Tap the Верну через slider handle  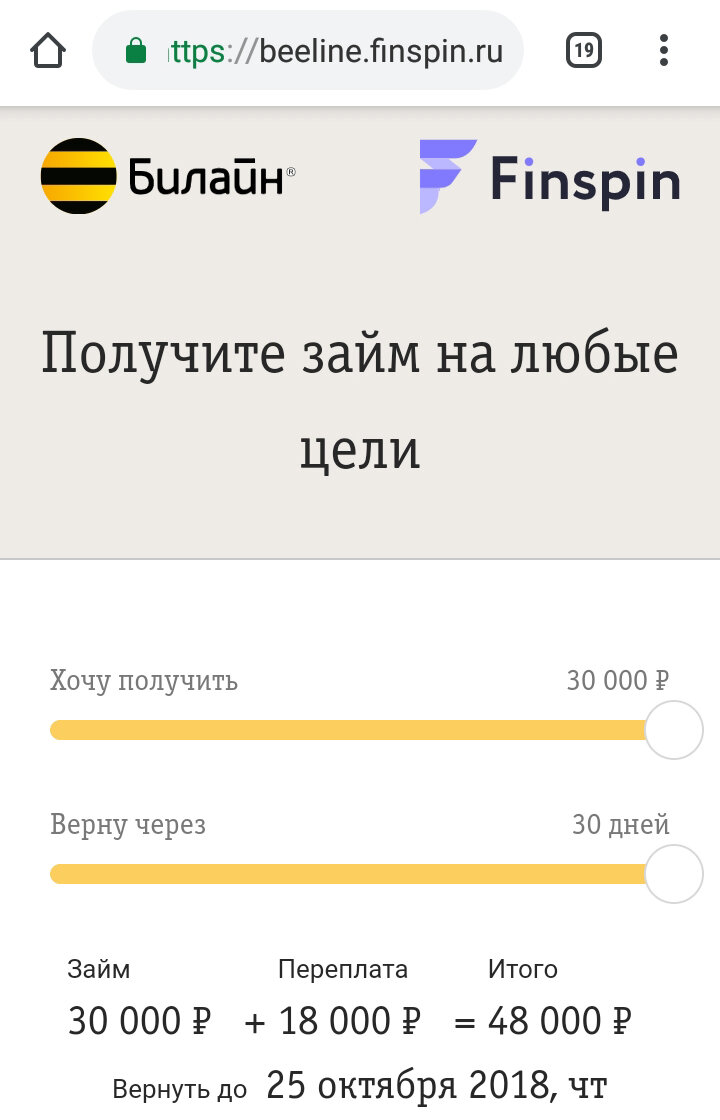674,873
